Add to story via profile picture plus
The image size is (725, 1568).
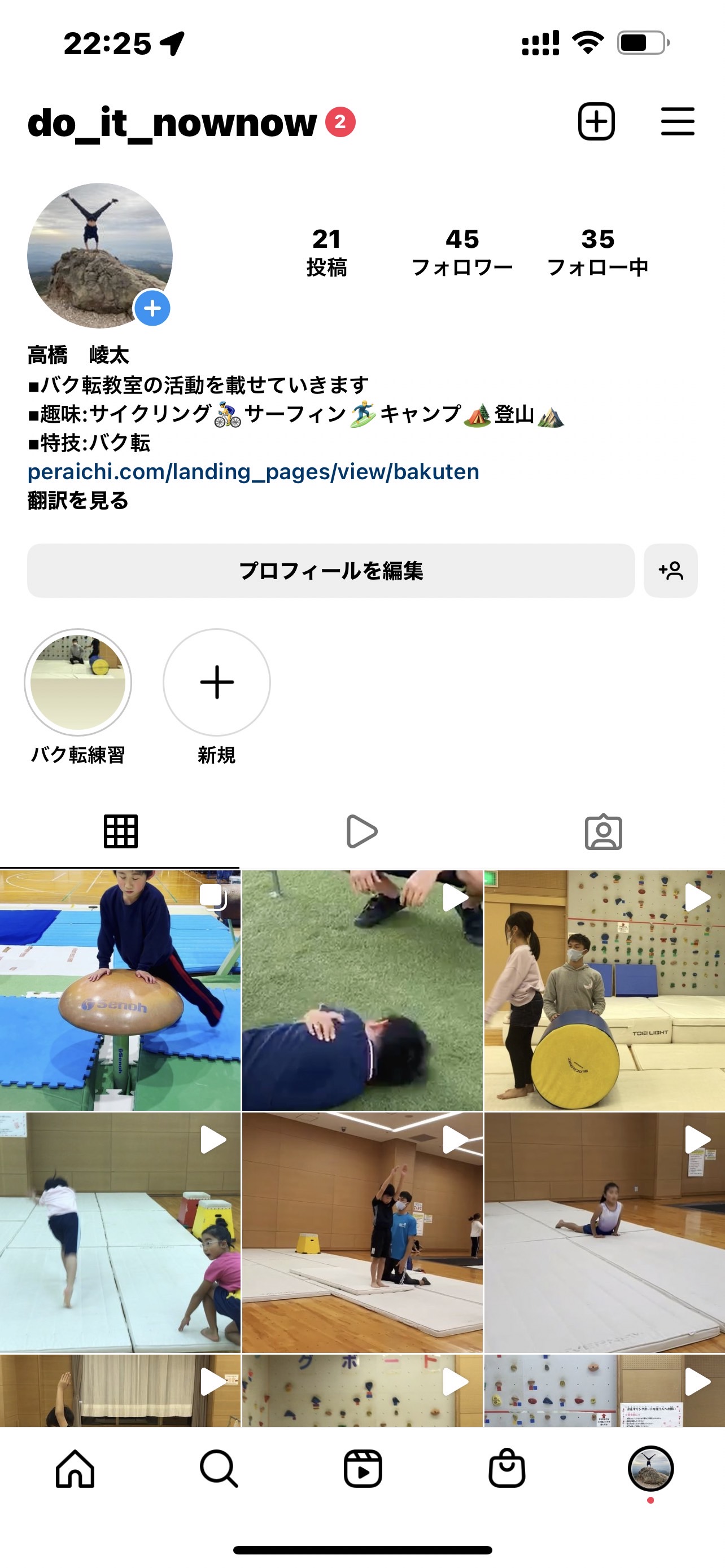[x=152, y=309]
